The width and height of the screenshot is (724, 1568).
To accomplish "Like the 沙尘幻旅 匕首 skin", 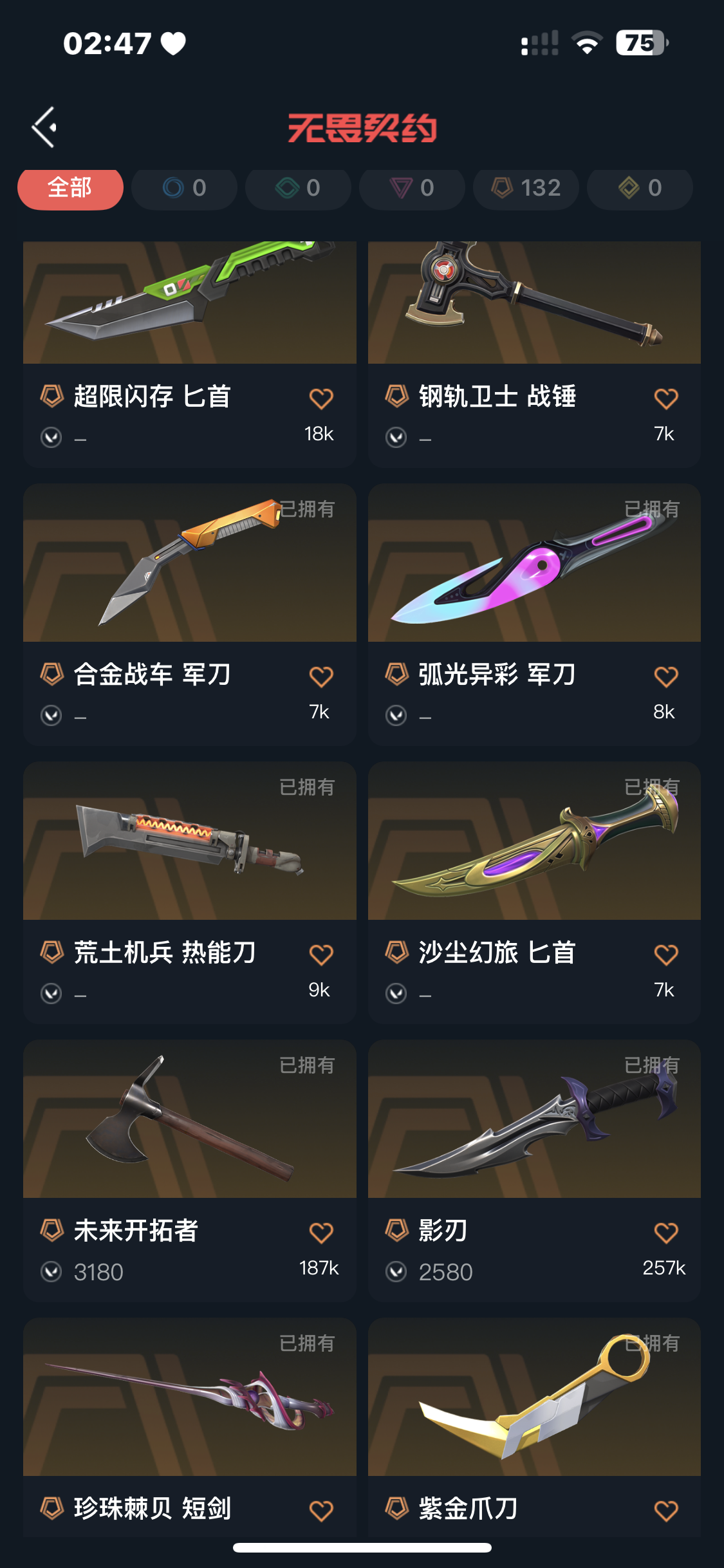I will (x=665, y=955).
